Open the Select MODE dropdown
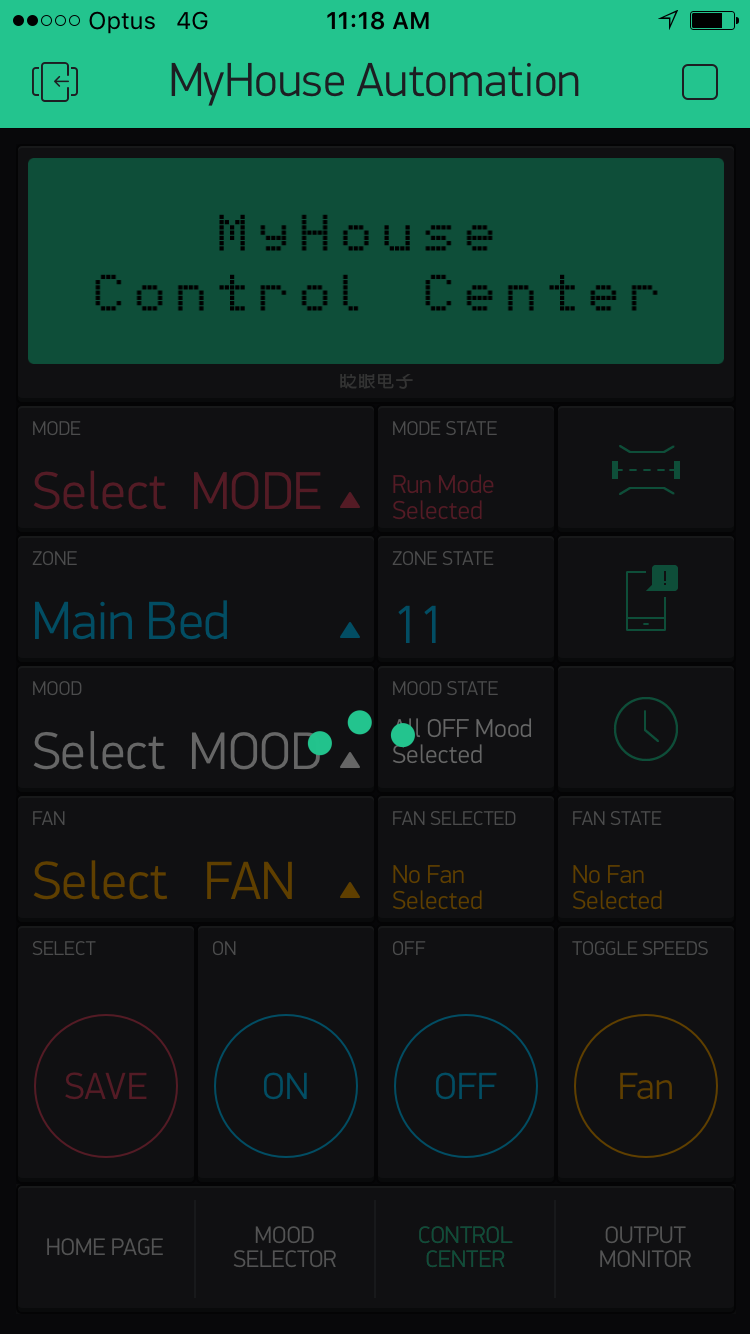Screen dimensions: 750x1334 tap(196, 490)
